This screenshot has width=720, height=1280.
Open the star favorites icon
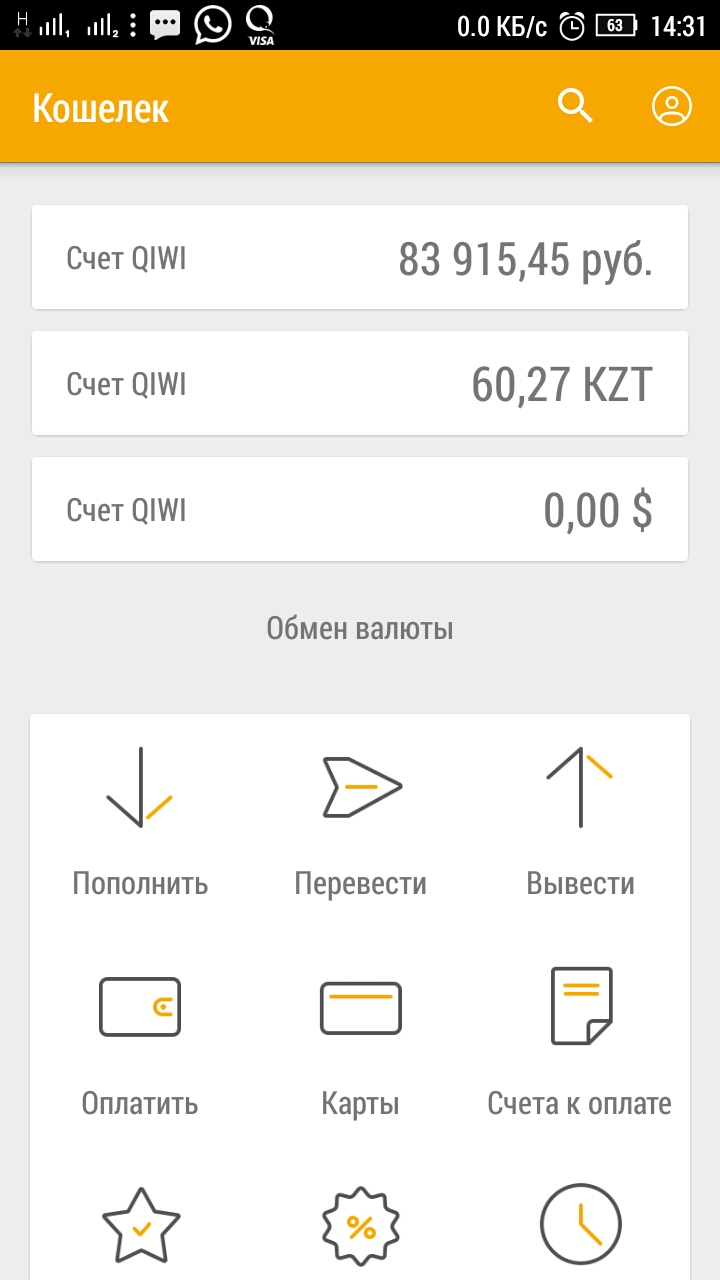[141, 1226]
